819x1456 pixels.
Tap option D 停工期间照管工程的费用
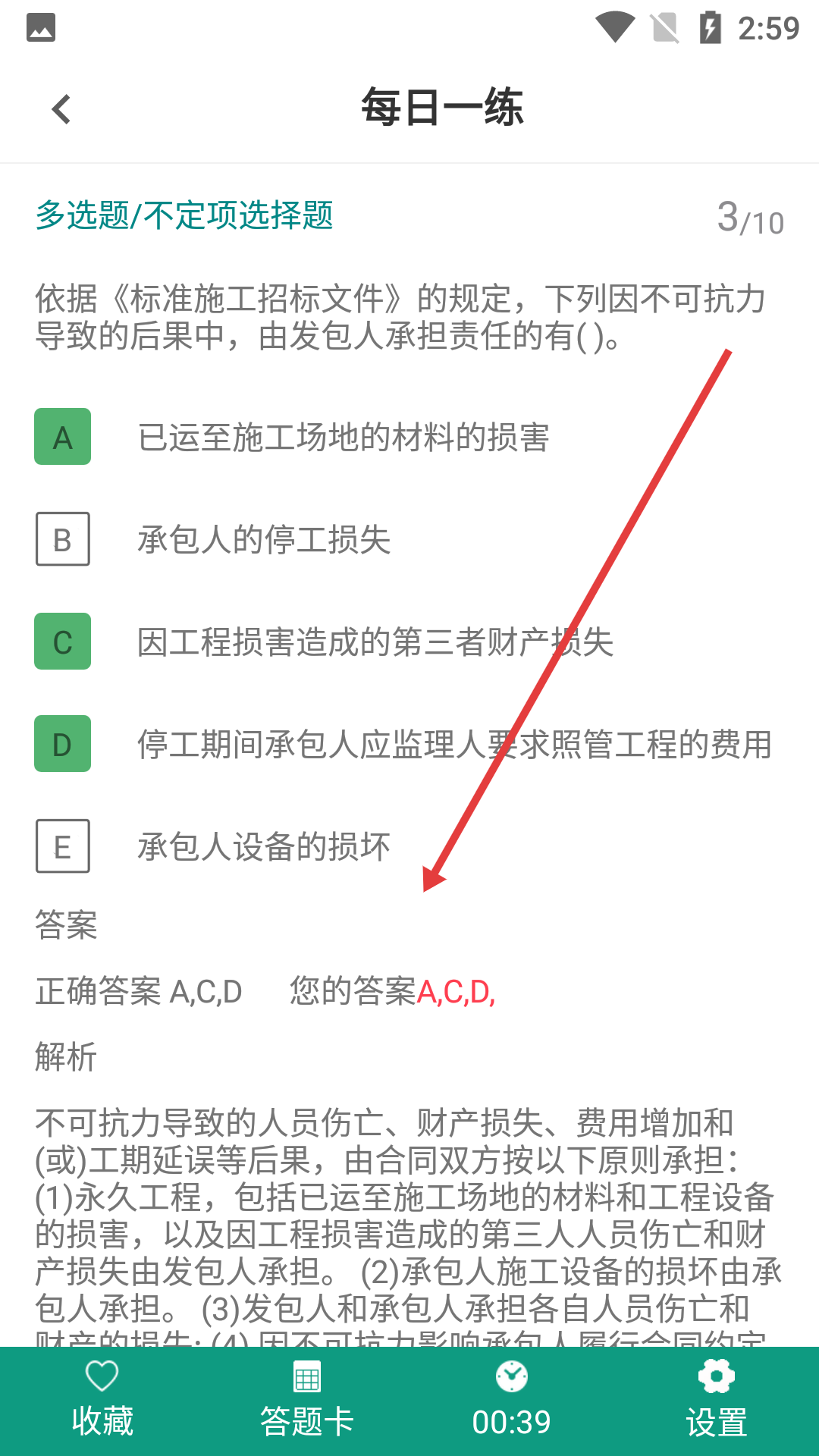click(x=63, y=744)
